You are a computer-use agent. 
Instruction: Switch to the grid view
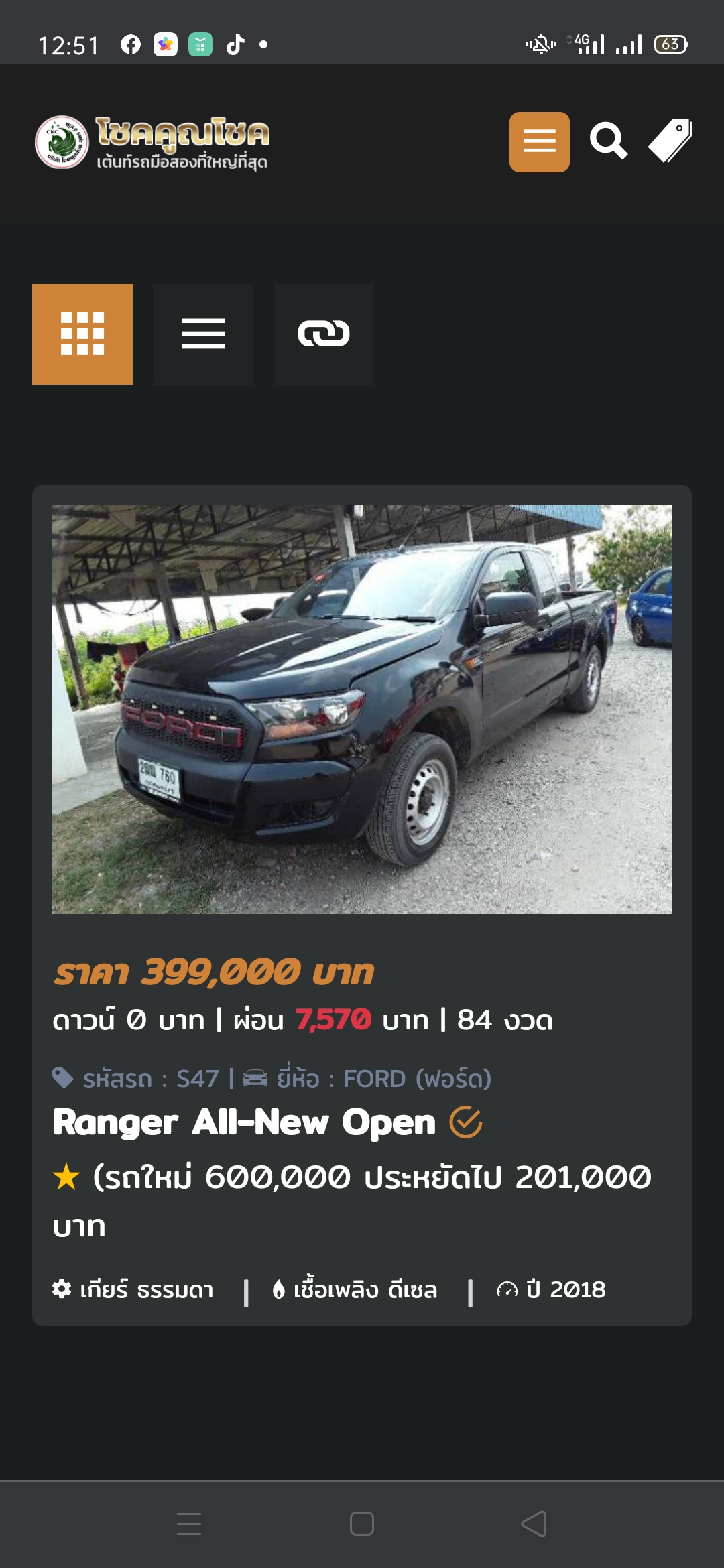click(82, 334)
